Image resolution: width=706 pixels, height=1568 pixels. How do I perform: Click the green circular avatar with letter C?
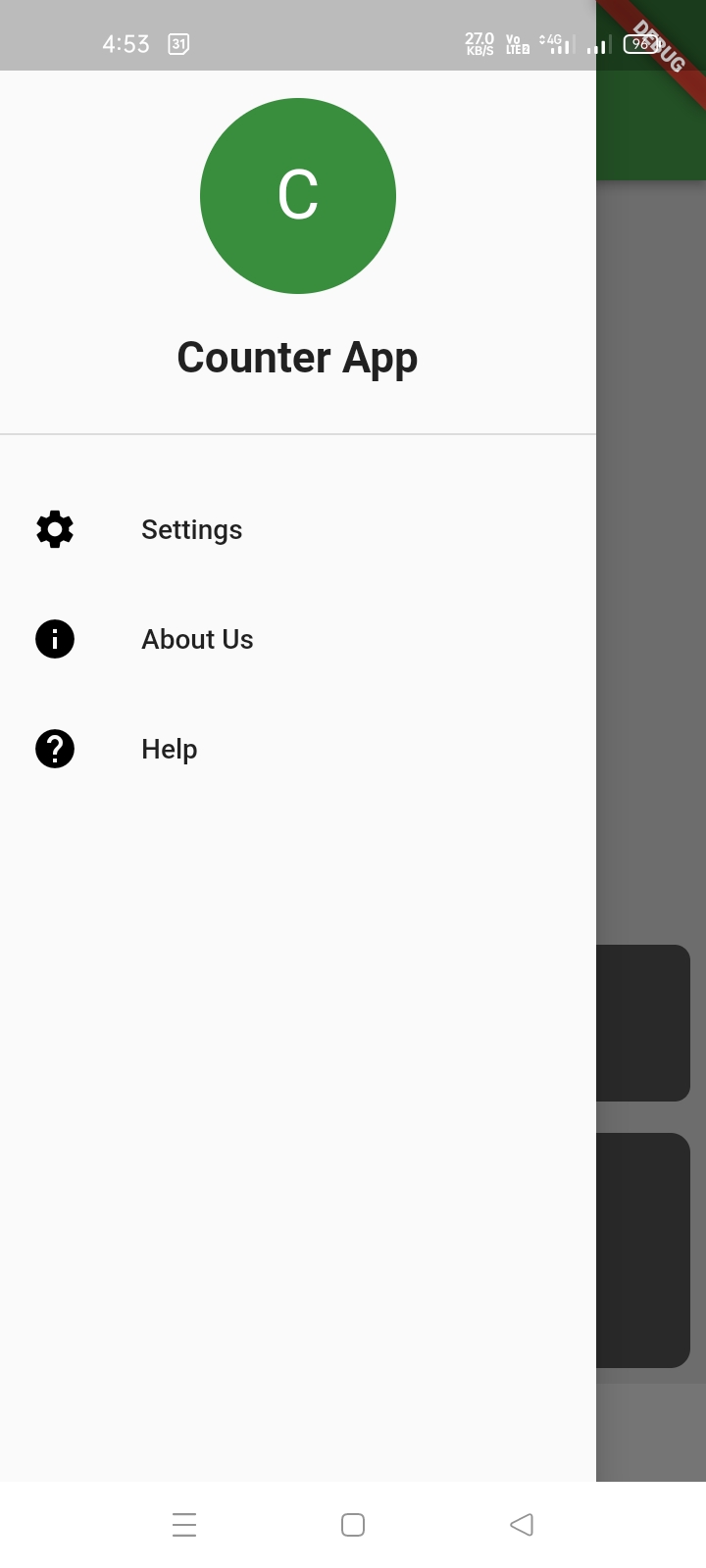(x=298, y=195)
